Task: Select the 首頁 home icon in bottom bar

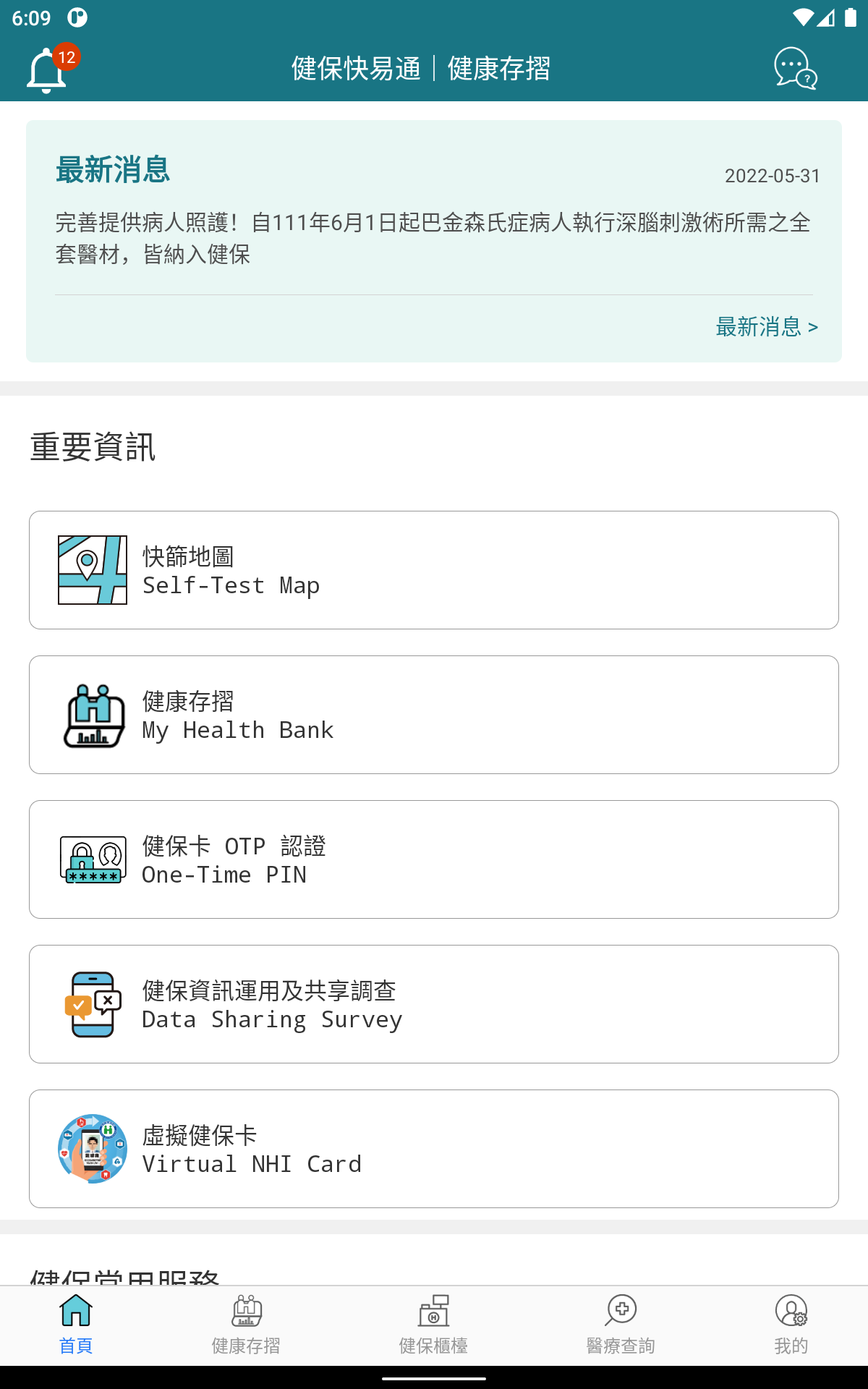Action: tap(76, 1311)
